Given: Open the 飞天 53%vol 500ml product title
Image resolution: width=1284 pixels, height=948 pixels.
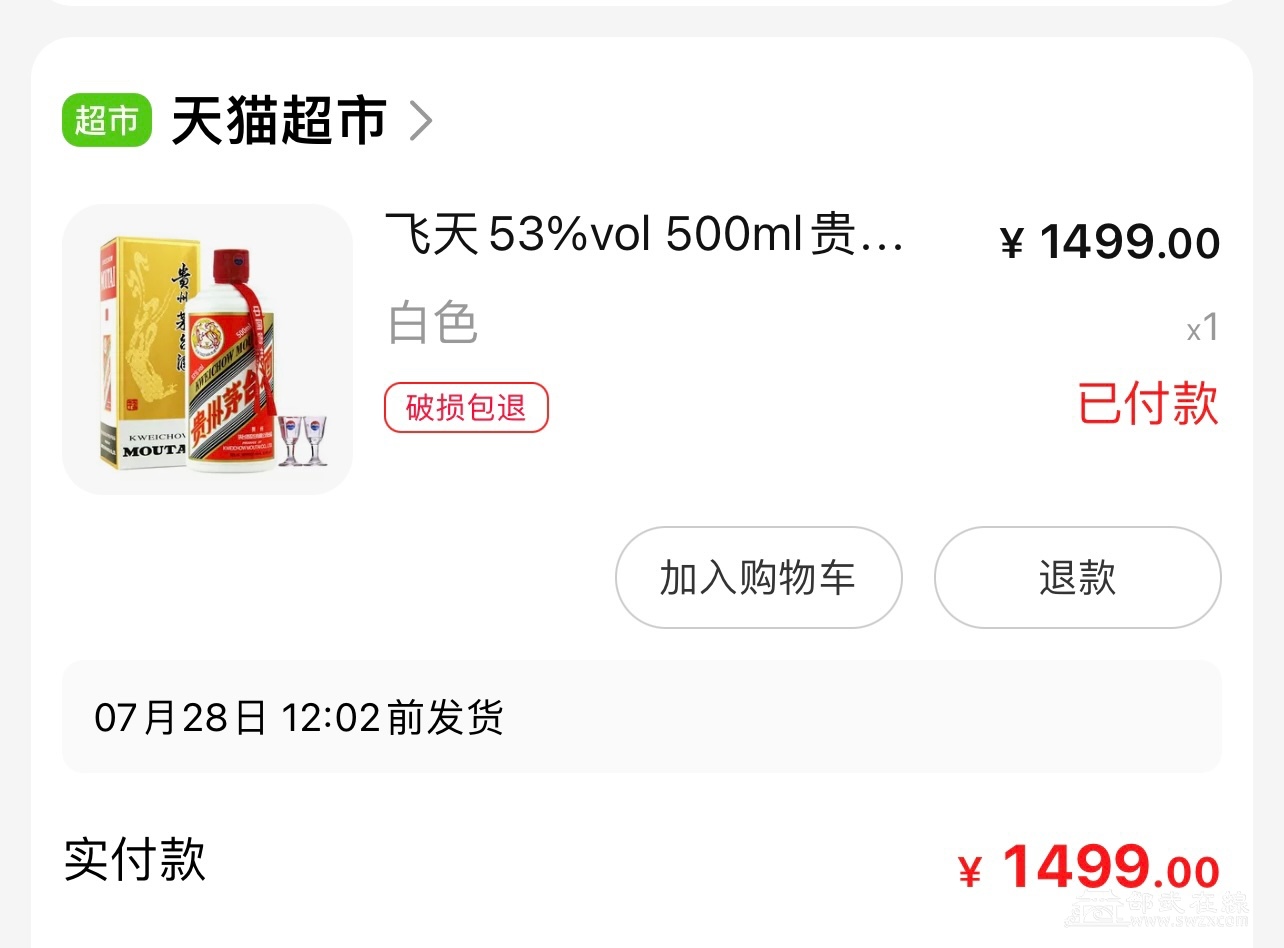Looking at the screenshot, I should [x=645, y=237].
